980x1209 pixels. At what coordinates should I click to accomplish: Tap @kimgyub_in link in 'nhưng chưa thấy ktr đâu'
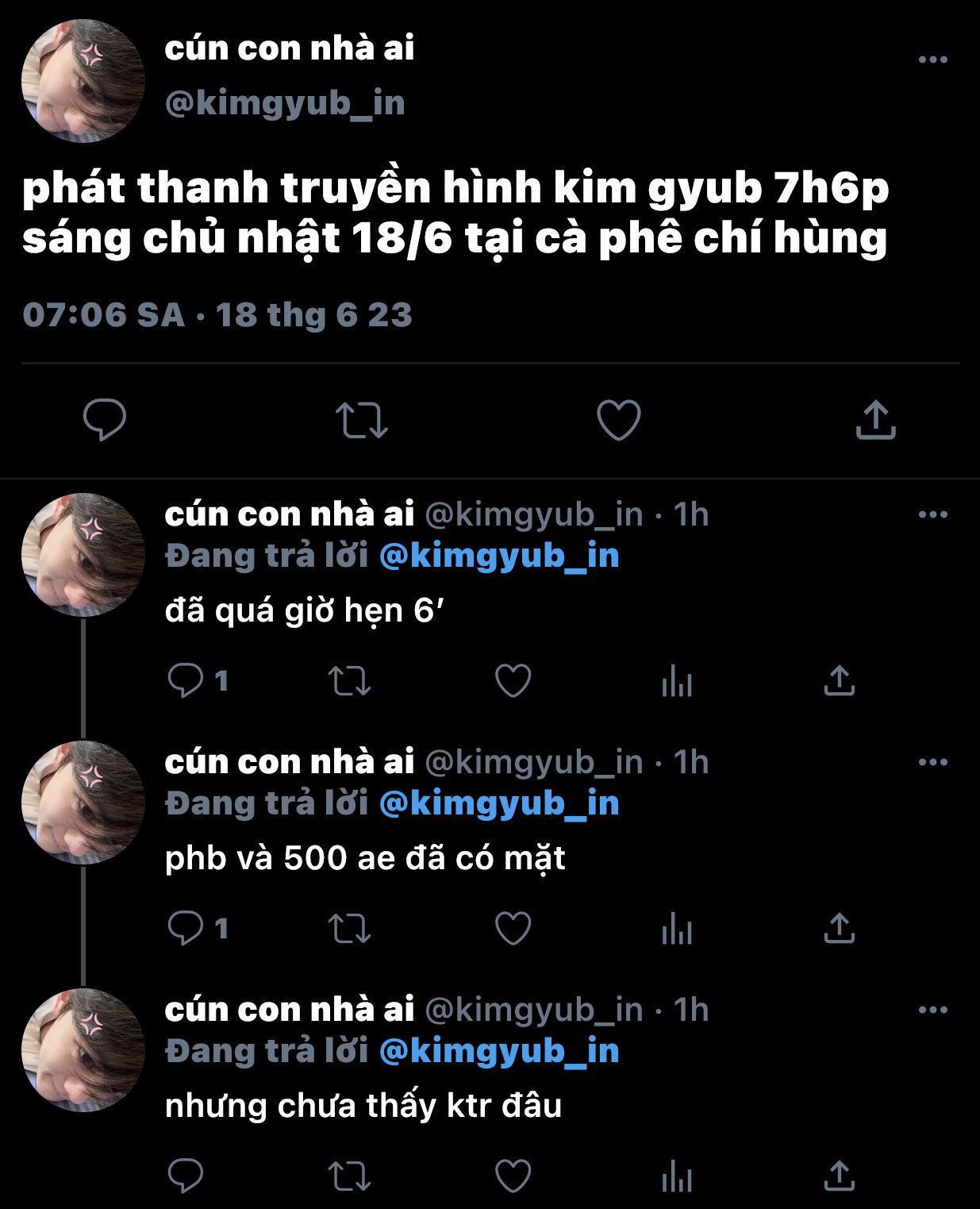point(499,1051)
